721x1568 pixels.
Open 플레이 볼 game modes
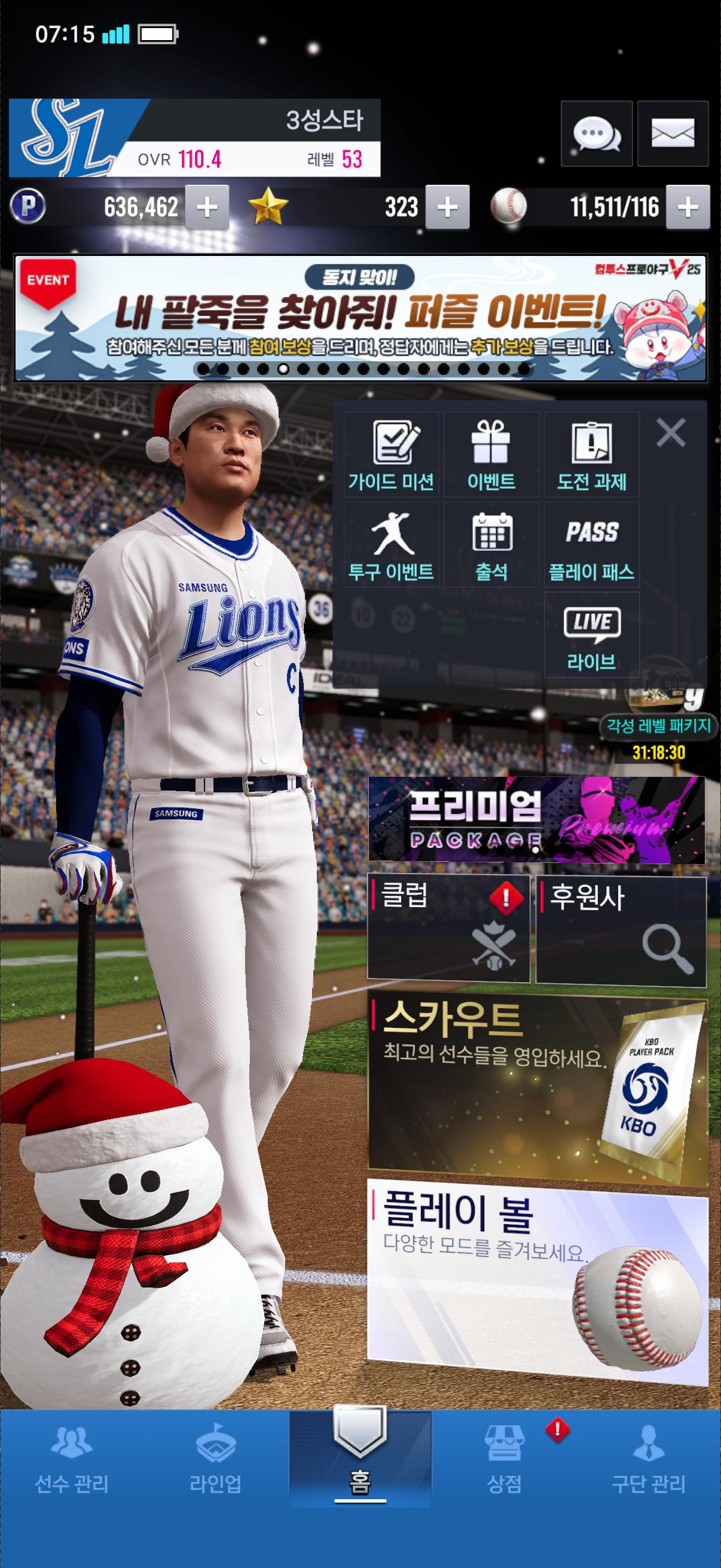pyautogui.click(x=537, y=1279)
